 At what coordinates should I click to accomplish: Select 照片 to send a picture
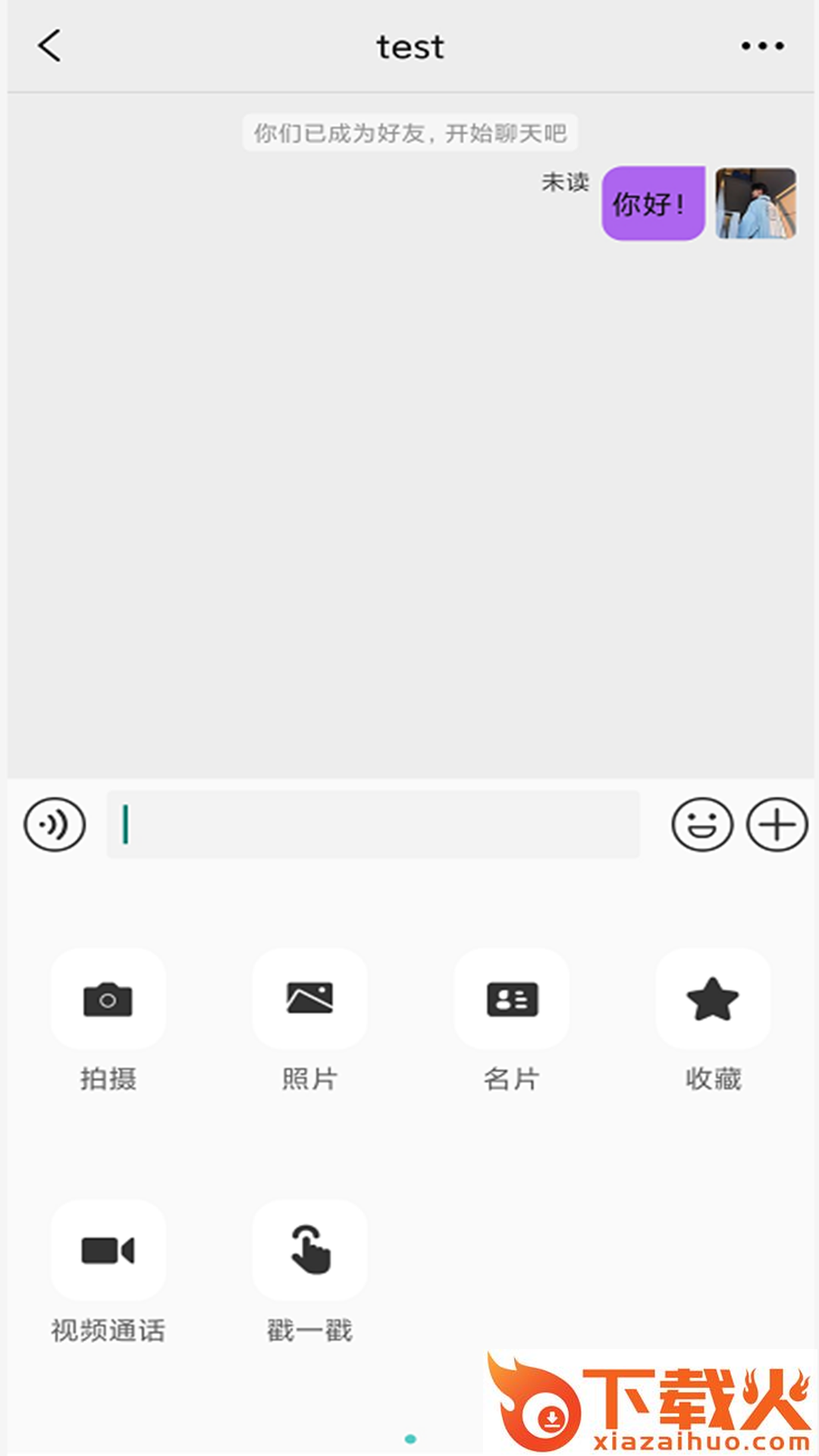click(x=309, y=999)
